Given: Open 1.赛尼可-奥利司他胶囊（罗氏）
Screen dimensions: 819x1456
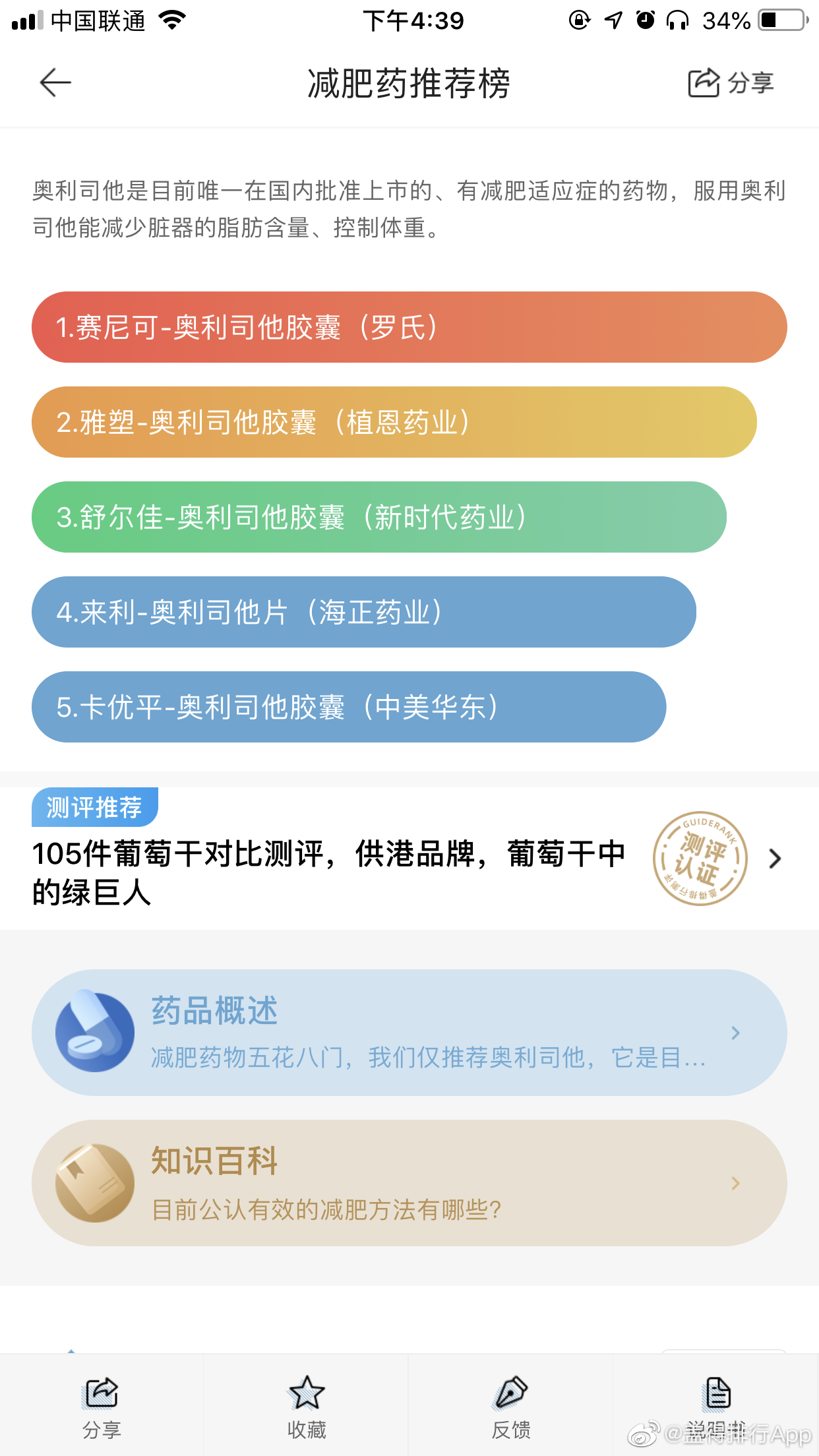Looking at the screenshot, I should click(409, 327).
